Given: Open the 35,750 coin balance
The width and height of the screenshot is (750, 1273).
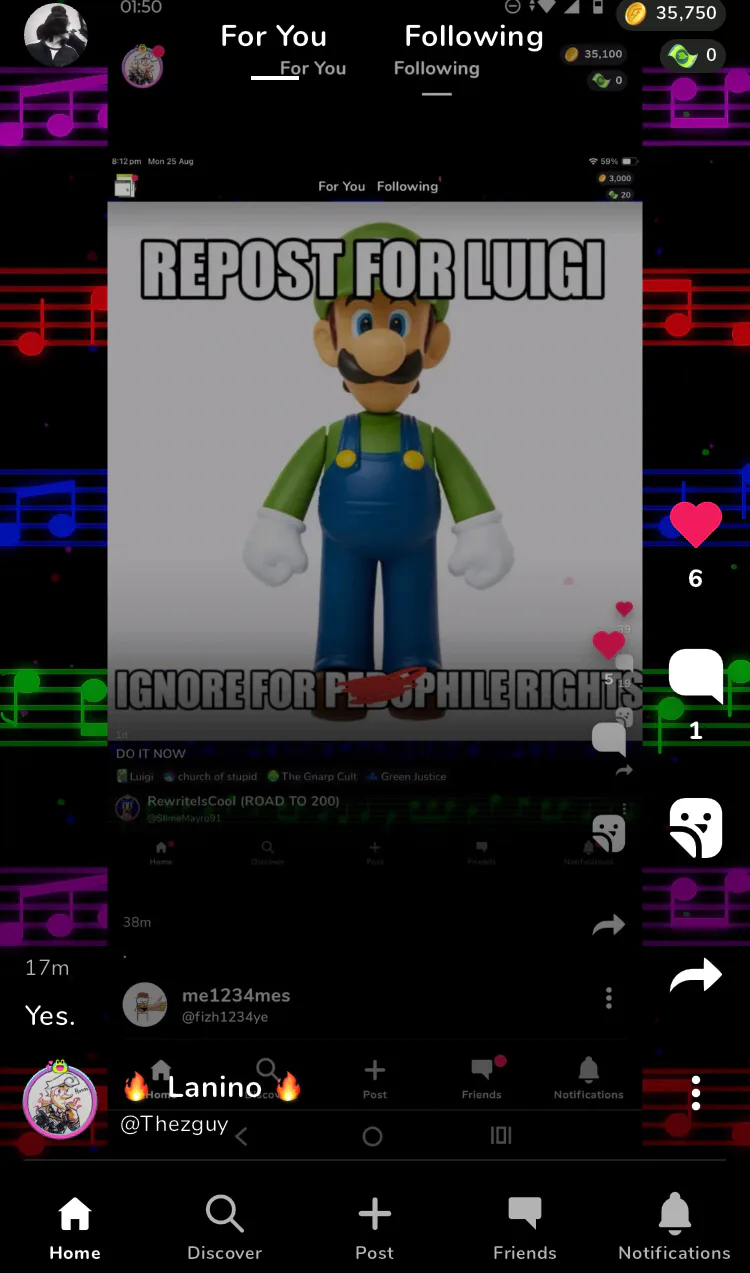Looking at the screenshot, I should pos(671,13).
